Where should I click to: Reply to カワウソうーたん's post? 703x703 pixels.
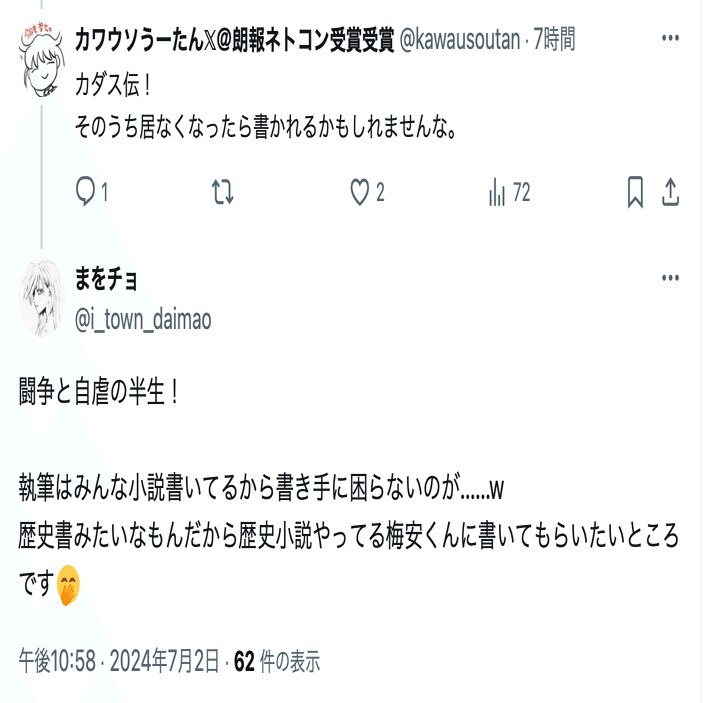tap(86, 192)
